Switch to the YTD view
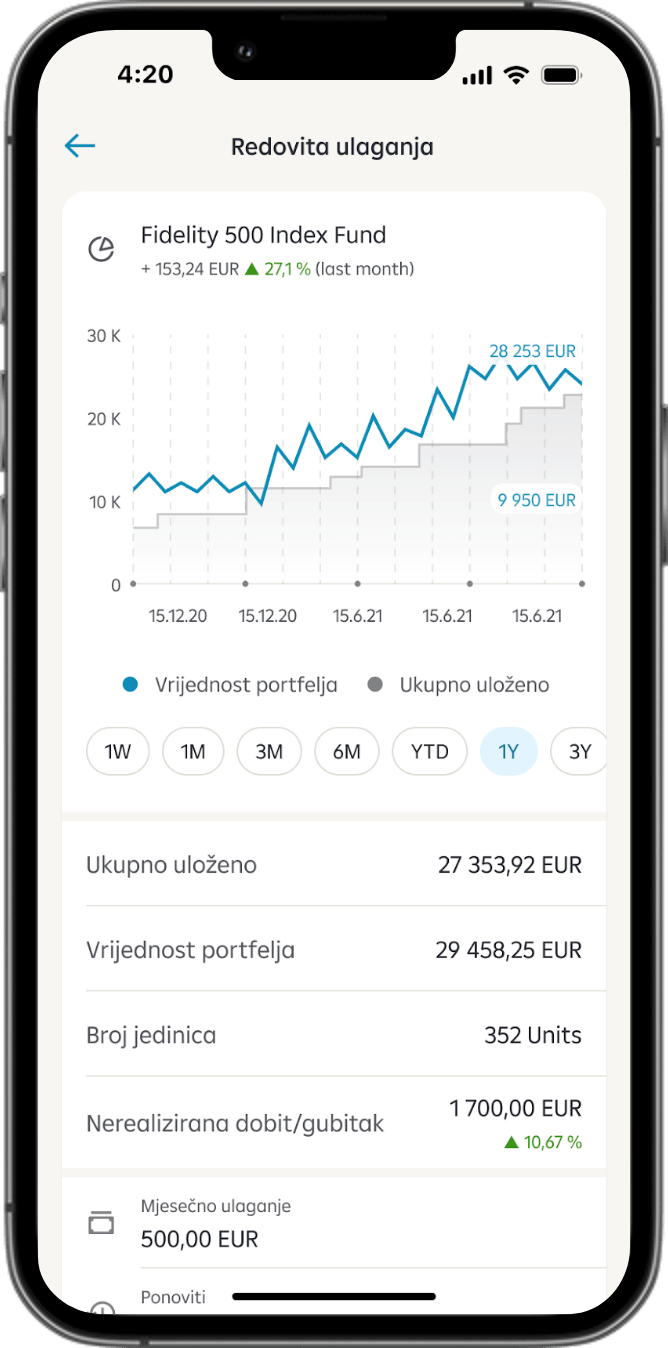The image size is (668, 1348). (x=430, y=752)
